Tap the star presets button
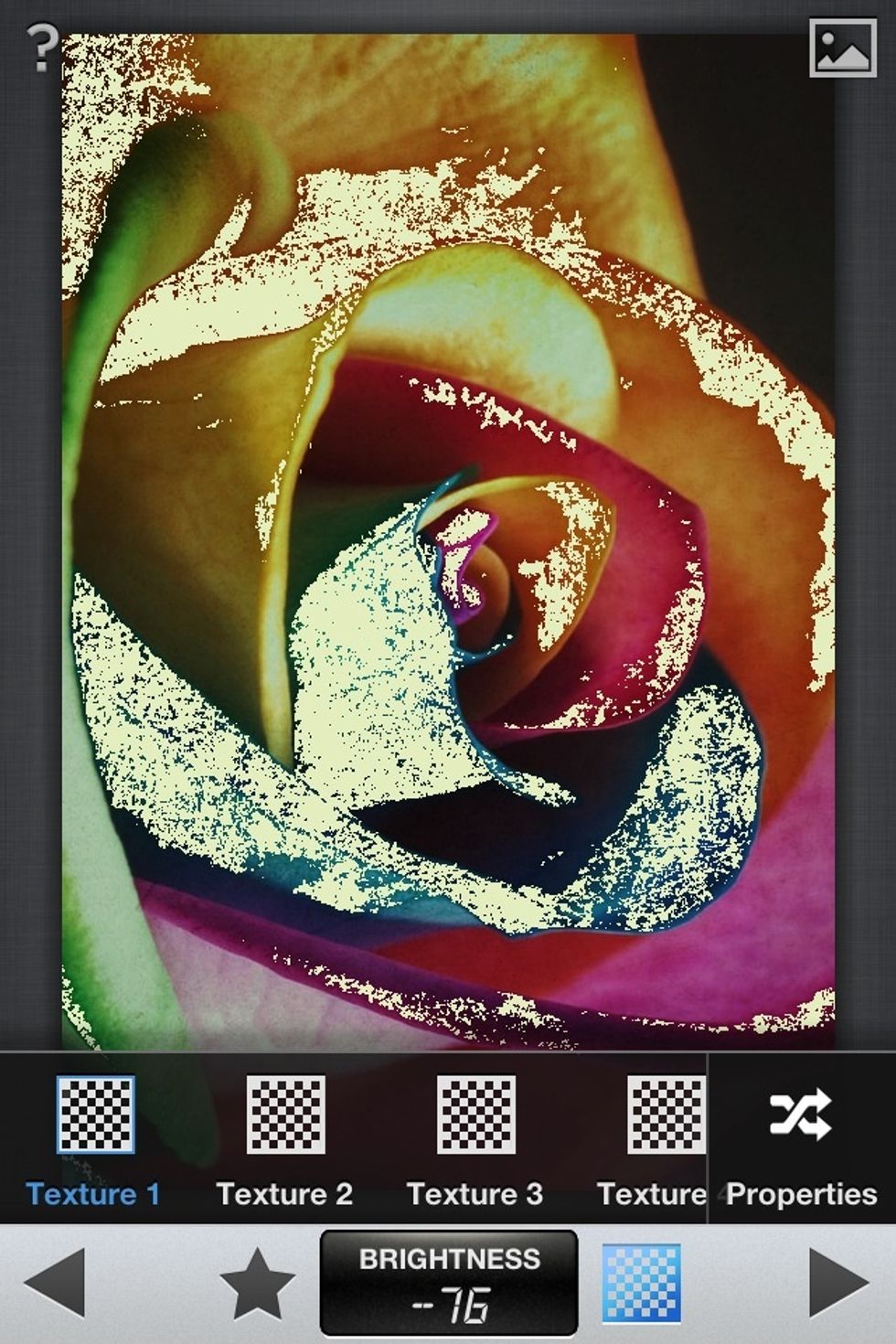The image size is (896, 1344). pyautogui.click(x=257, y=1284)
